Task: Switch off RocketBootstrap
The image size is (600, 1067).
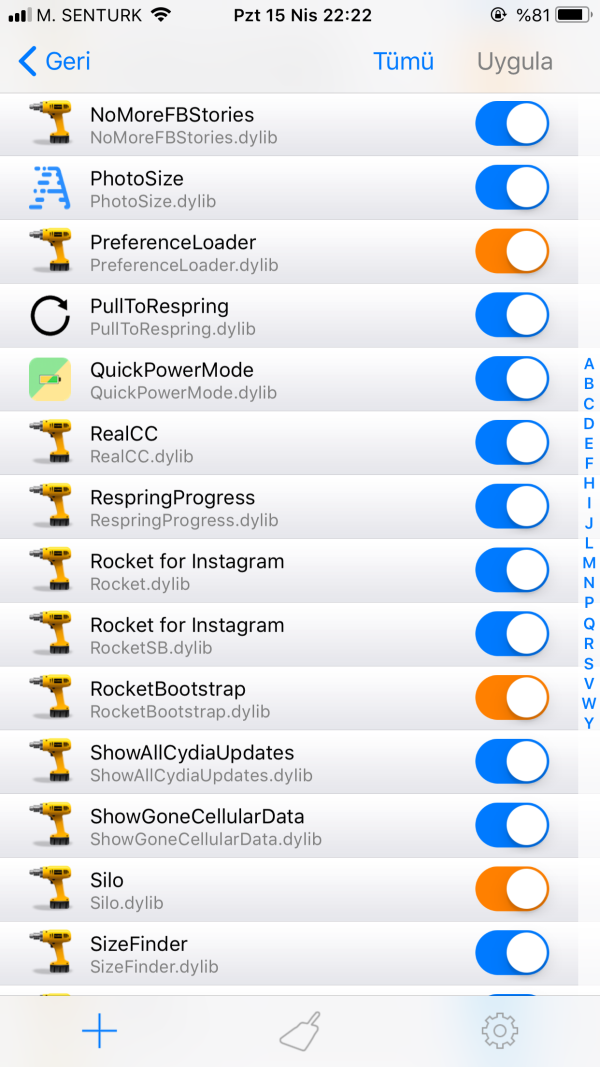Action: click(x=512, y=698)
